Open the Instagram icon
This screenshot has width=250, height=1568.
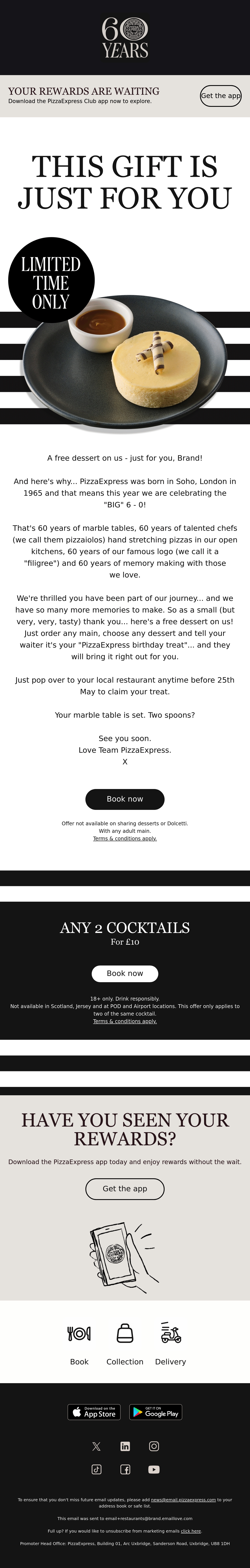(154, 1446)
